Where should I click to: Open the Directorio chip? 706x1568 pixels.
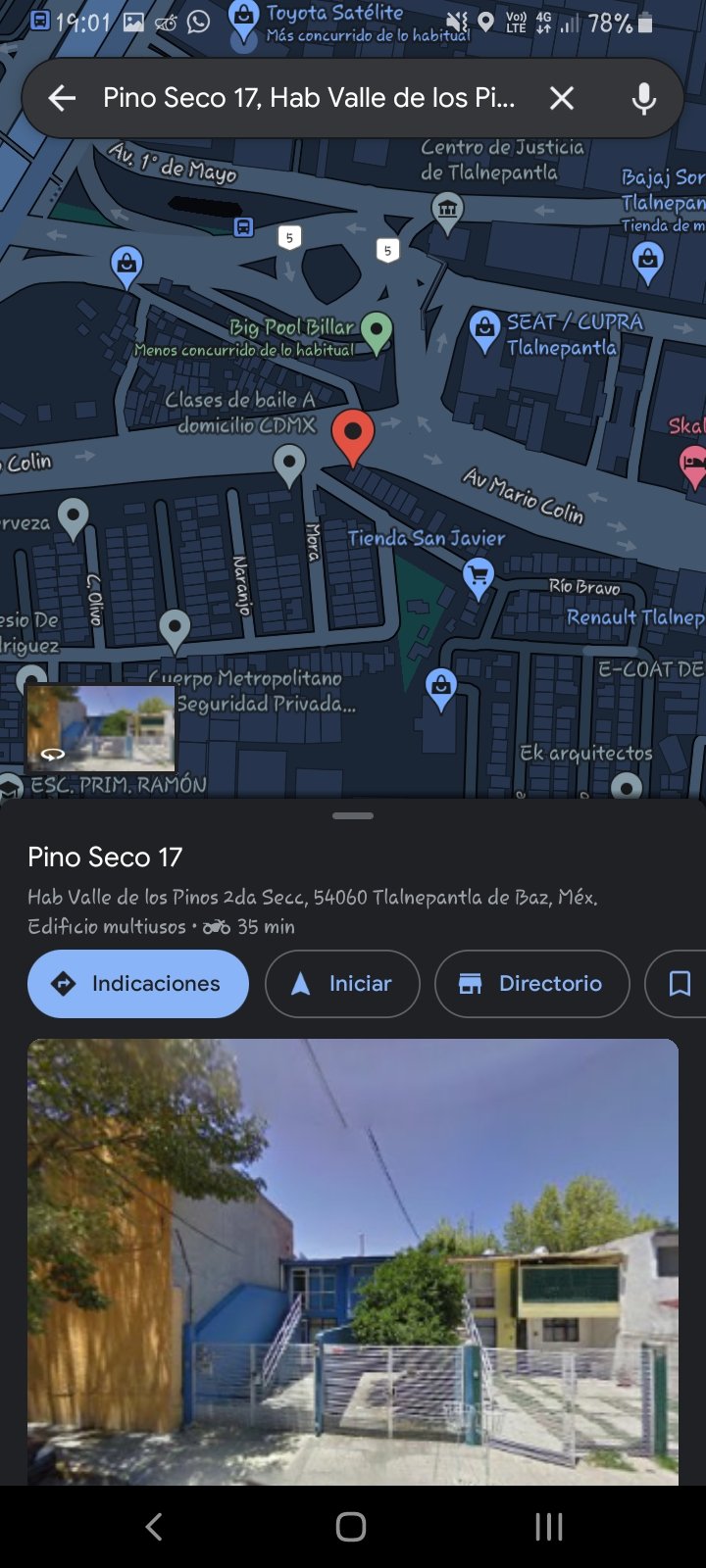tap(531, 984)
